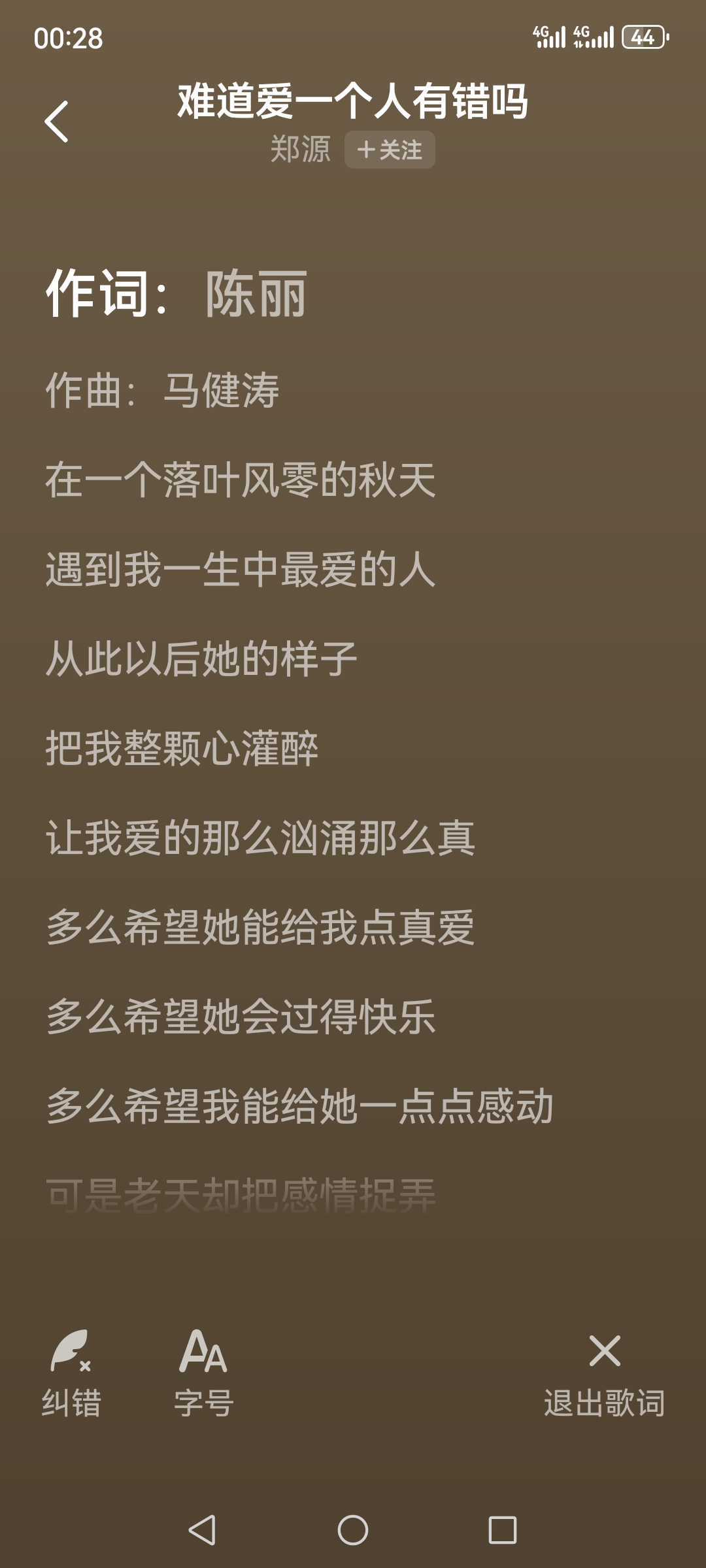The image size is (706, 1568).
Task: Go back using the top-left arrow
Action: (56, 122)
